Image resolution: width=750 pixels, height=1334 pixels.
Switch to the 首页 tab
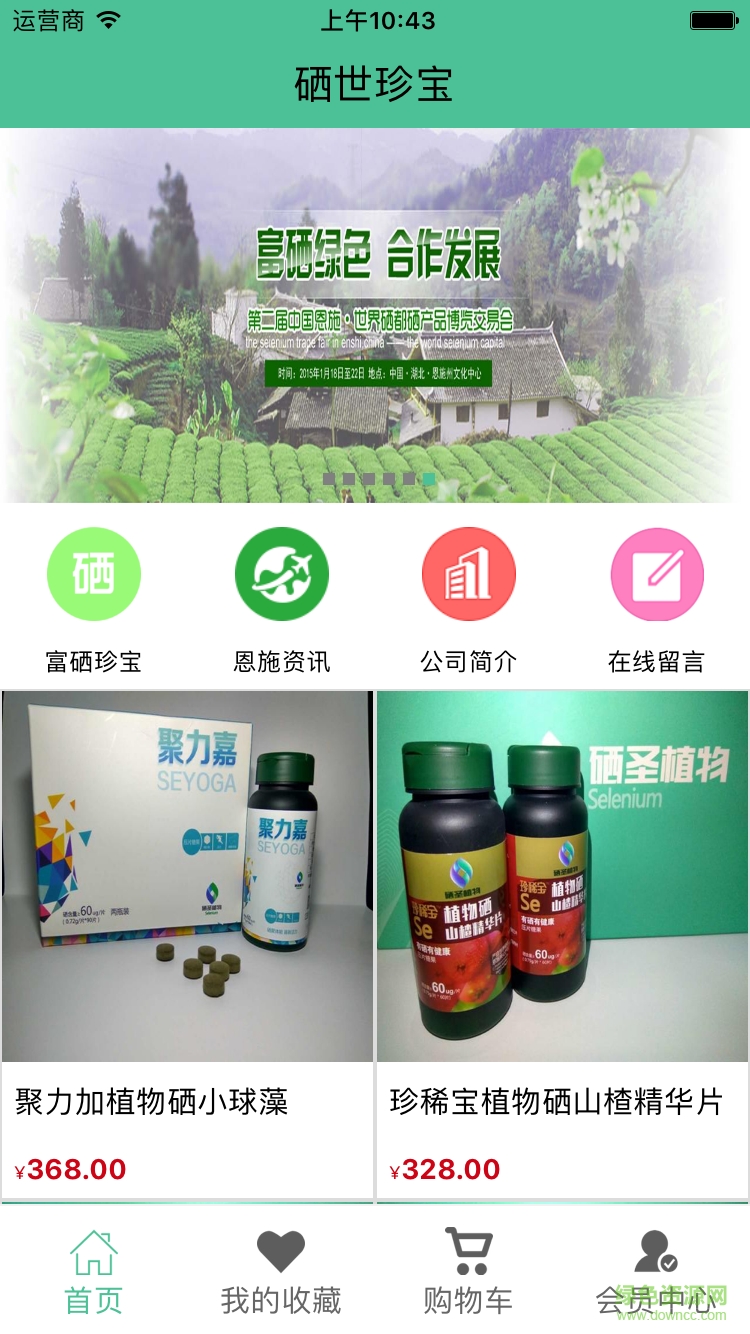(93, 1300)
